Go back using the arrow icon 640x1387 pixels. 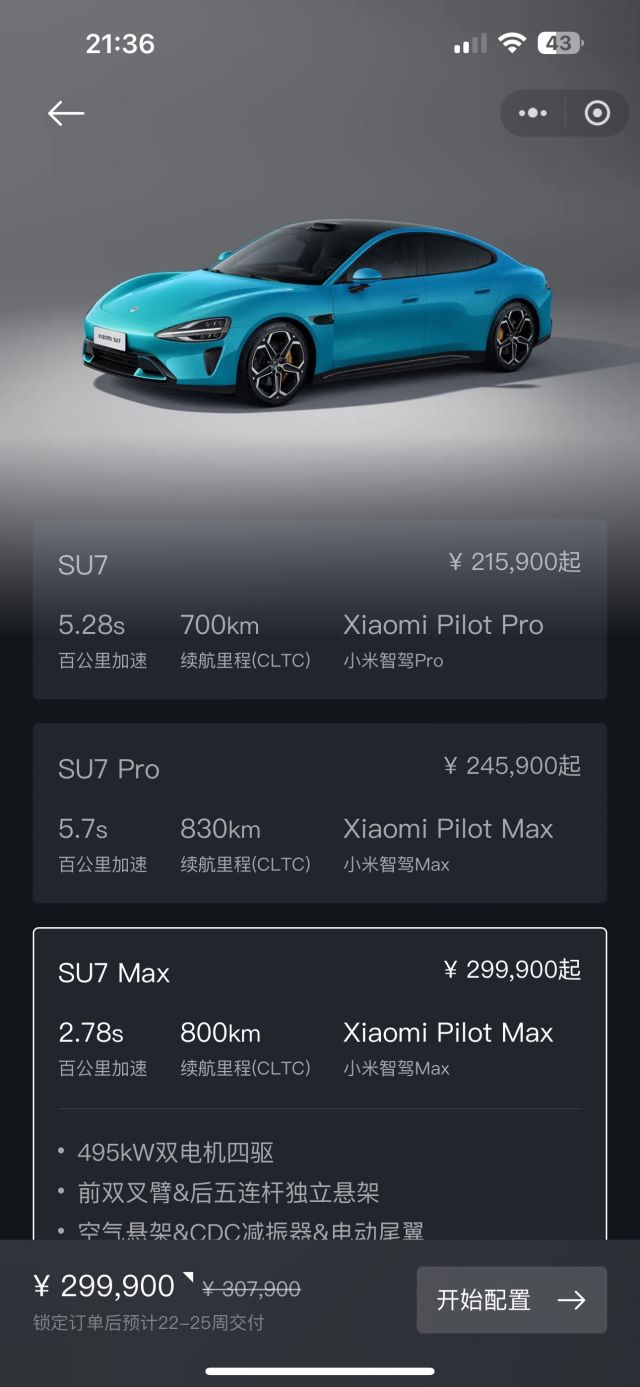point(66,113)
